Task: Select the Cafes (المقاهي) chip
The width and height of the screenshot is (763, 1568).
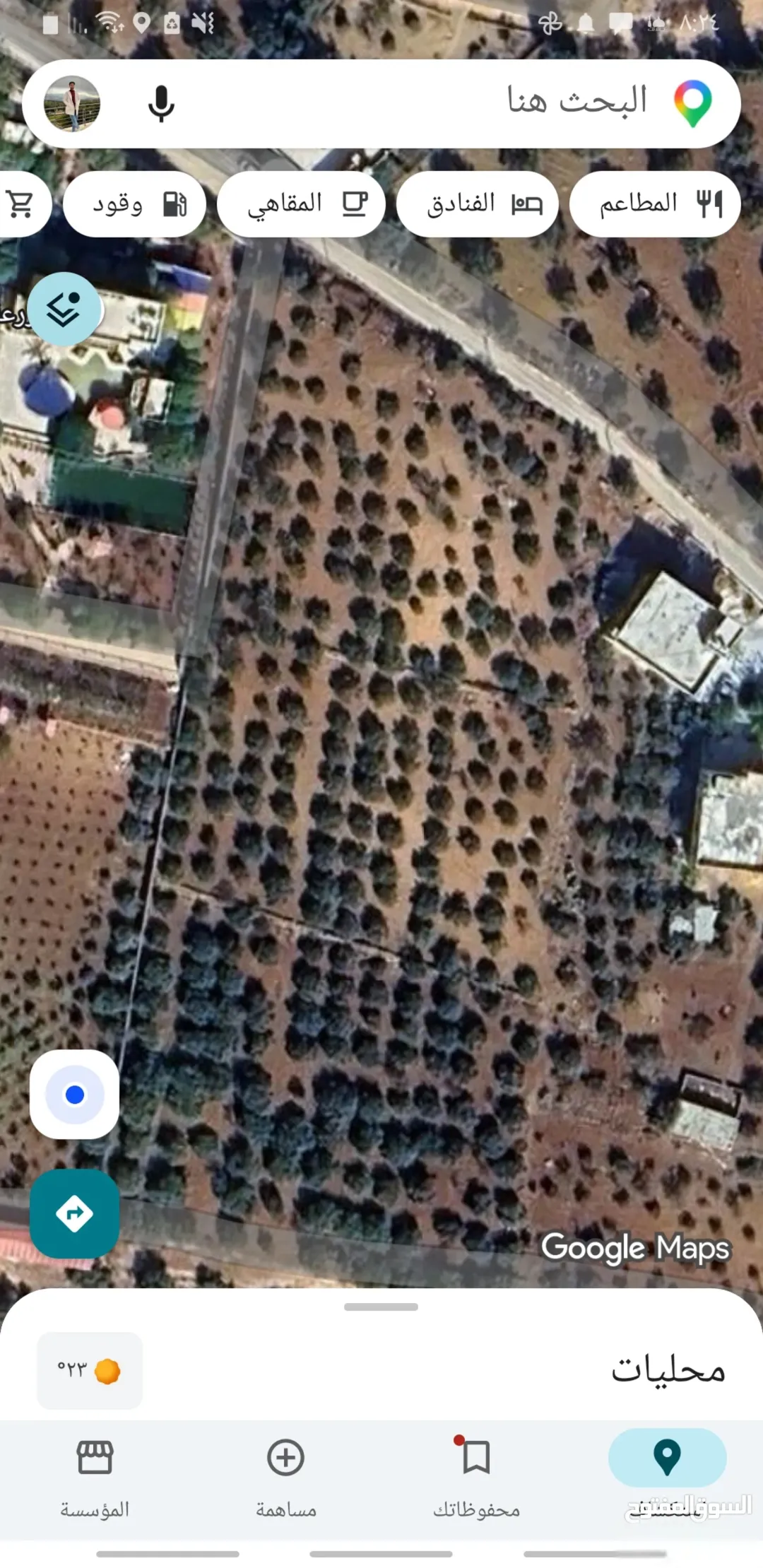Action: point(301,204)
